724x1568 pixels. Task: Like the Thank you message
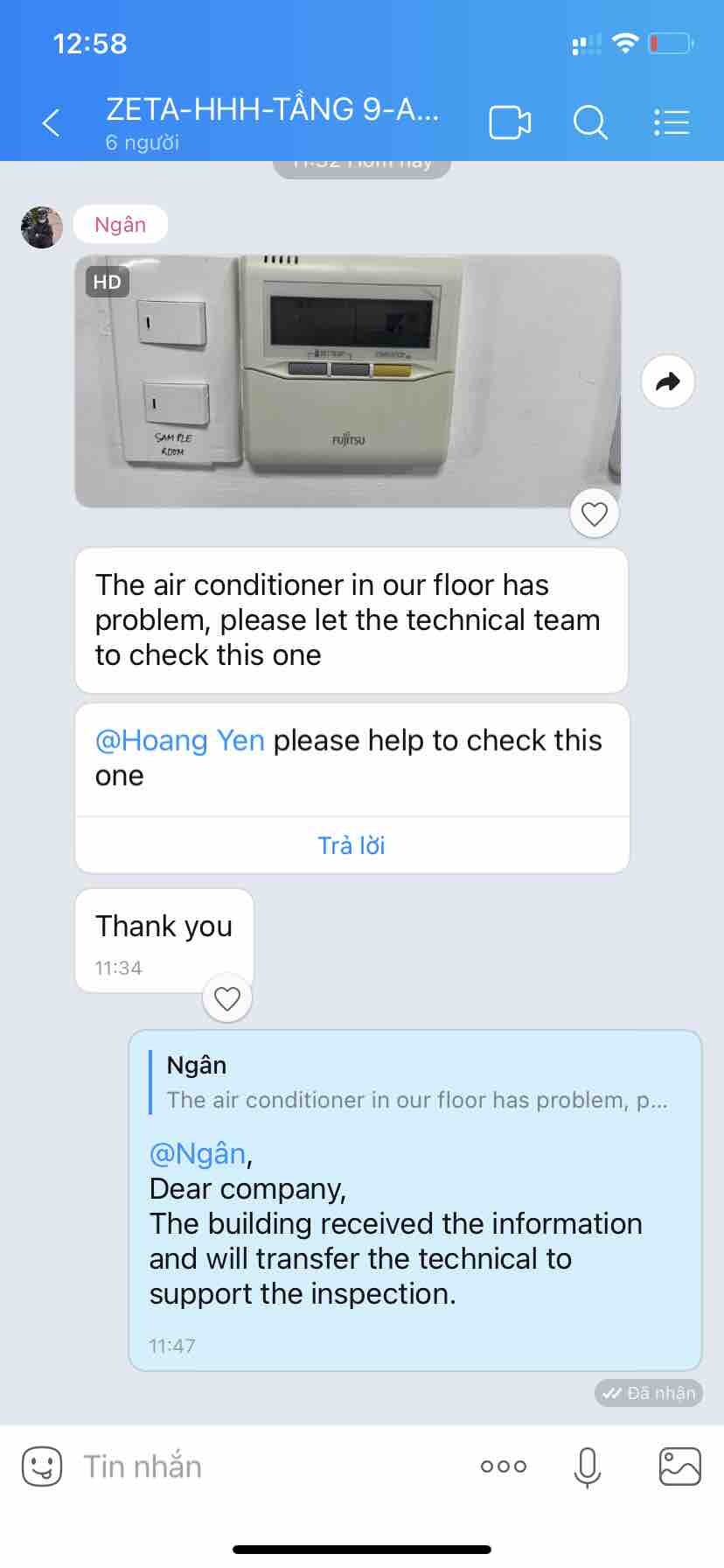[227, 998]
